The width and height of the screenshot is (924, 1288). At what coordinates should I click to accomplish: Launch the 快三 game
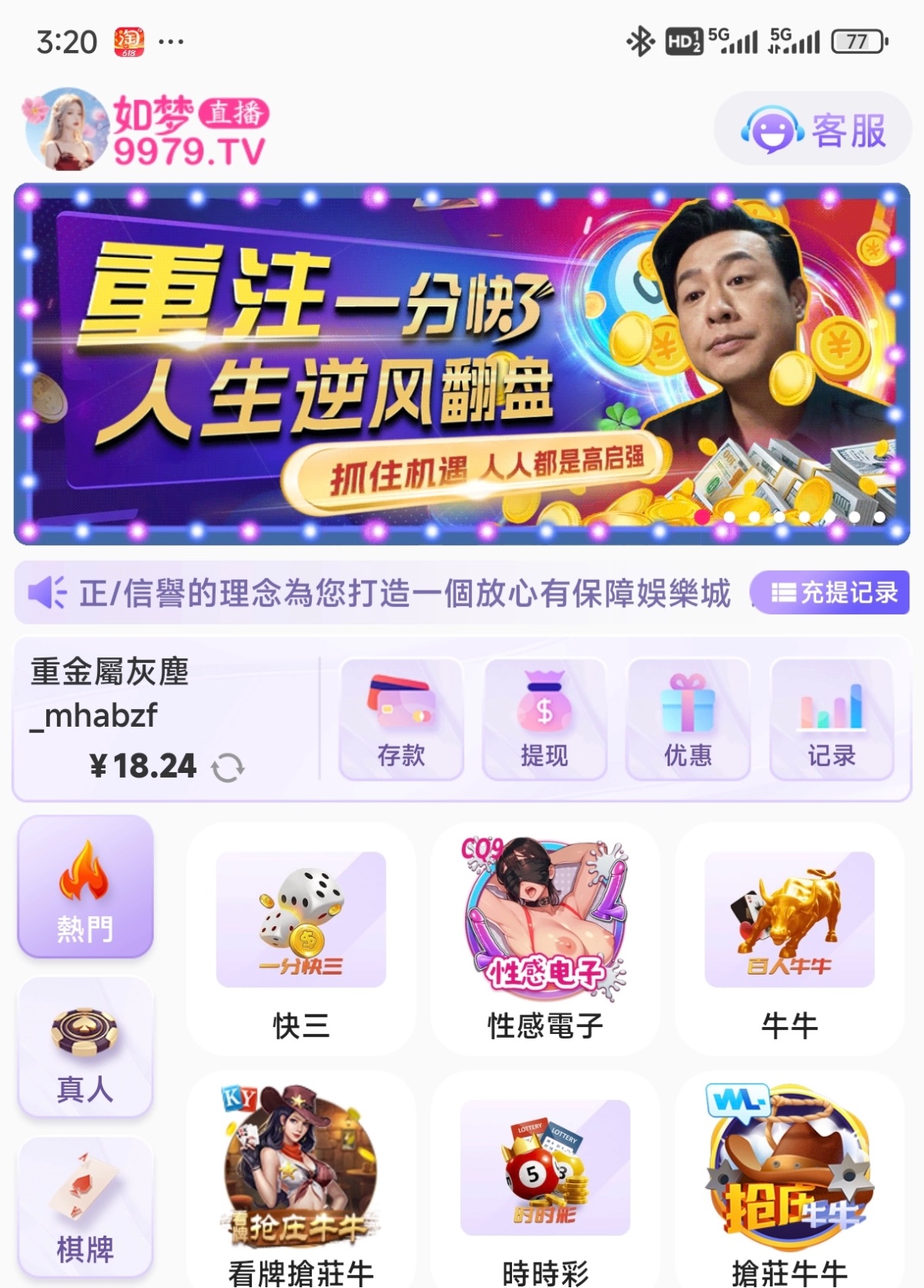pos(301,939)
